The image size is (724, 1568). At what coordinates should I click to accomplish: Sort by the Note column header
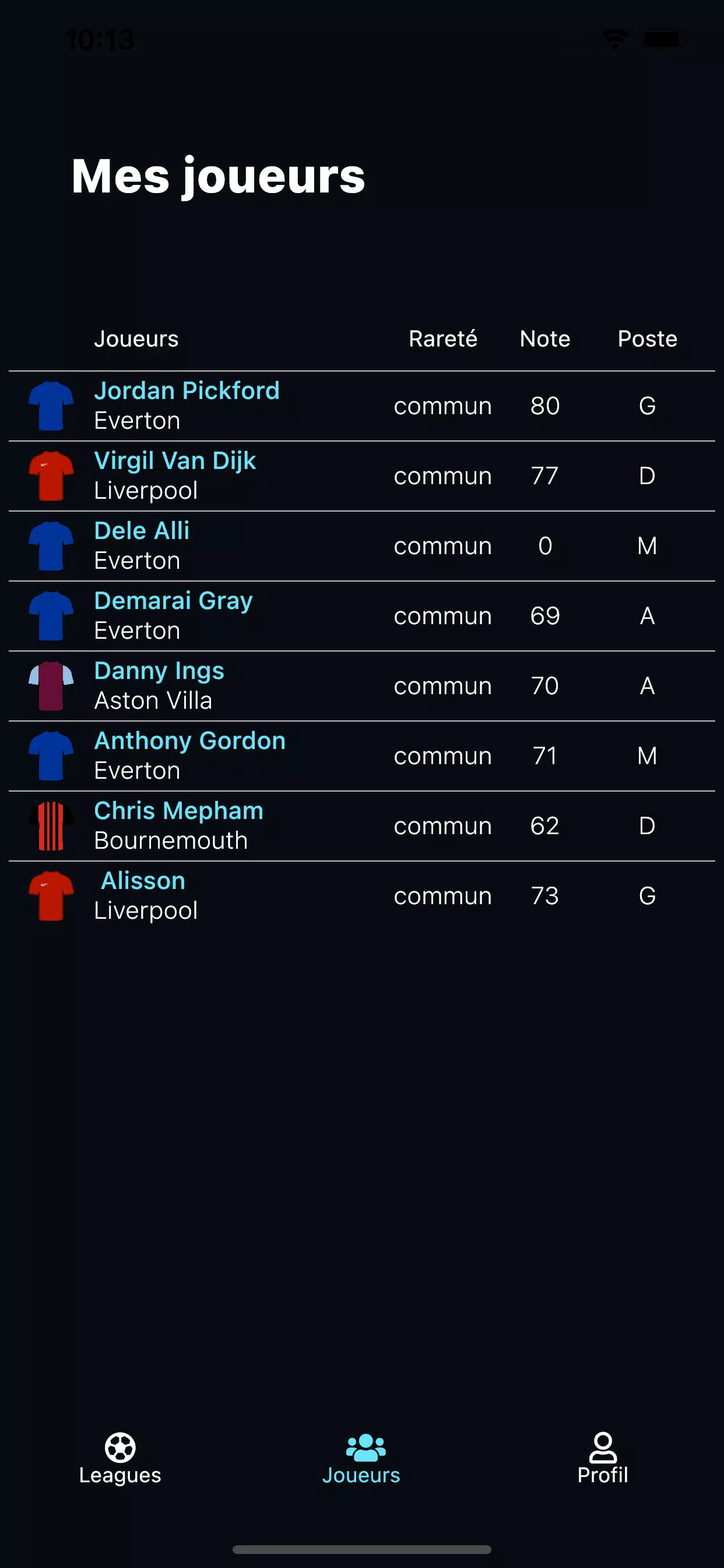click(544, 338)
